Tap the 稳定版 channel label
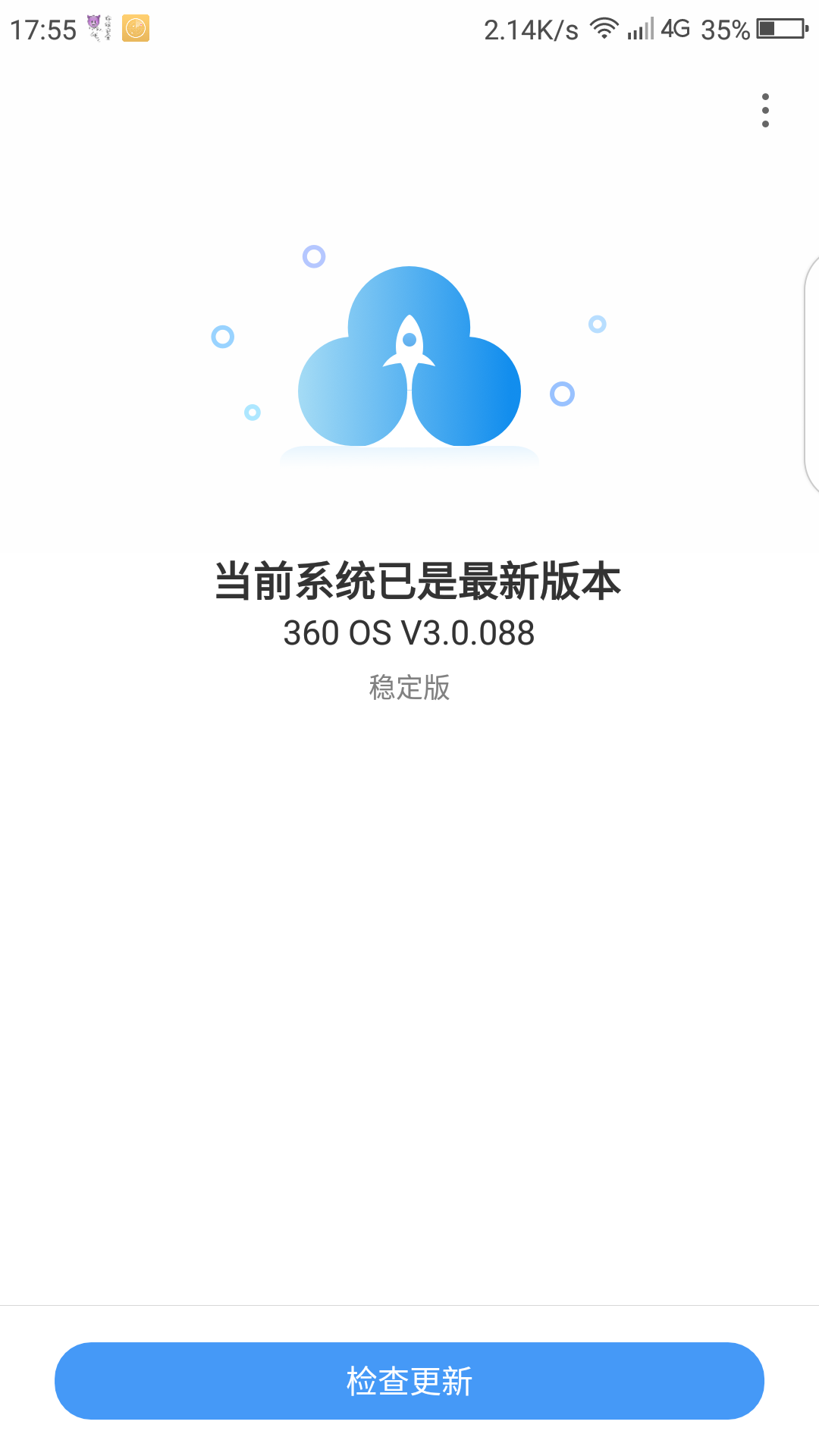 (x=408, y=687)
